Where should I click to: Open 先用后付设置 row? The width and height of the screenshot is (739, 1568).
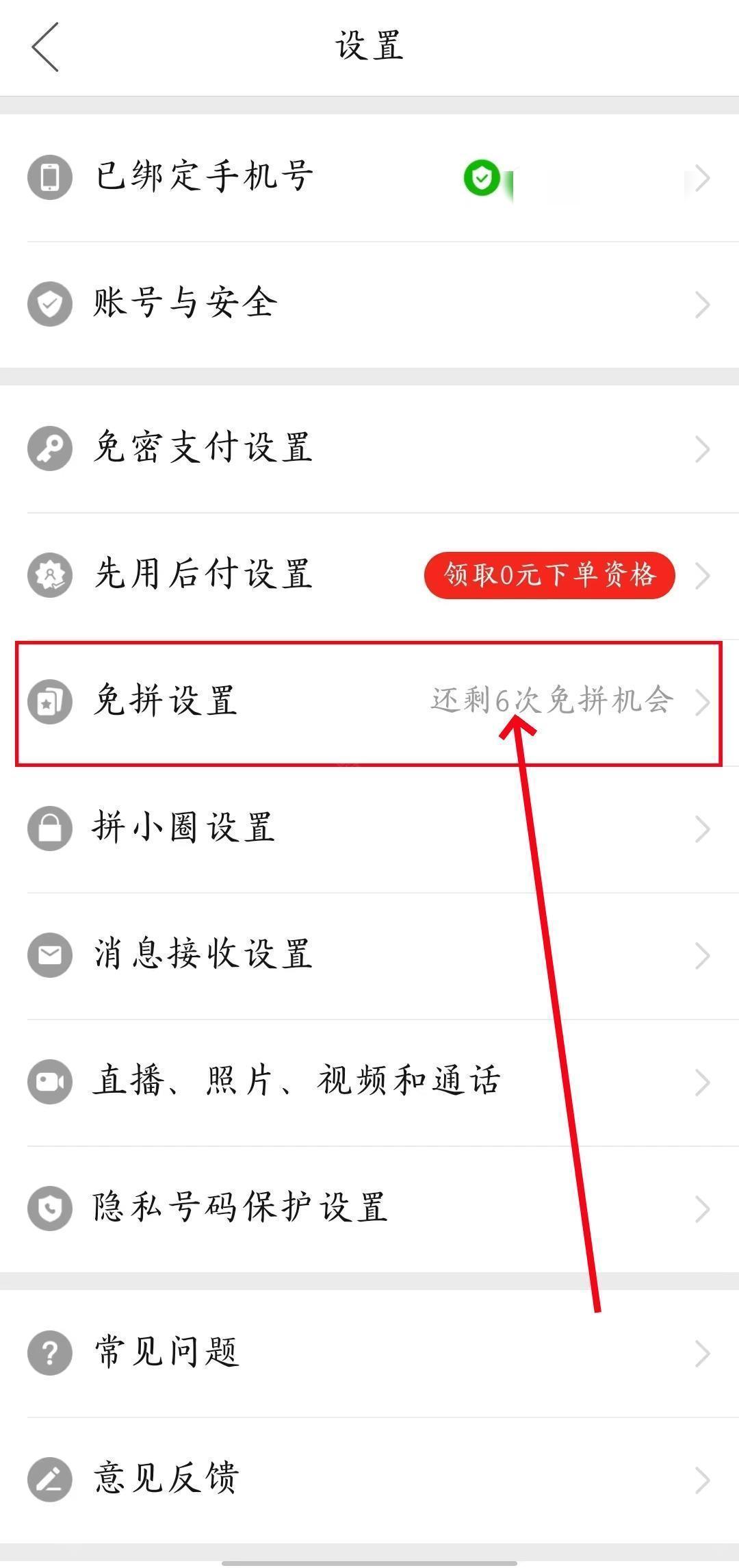(x=204, y=575)
